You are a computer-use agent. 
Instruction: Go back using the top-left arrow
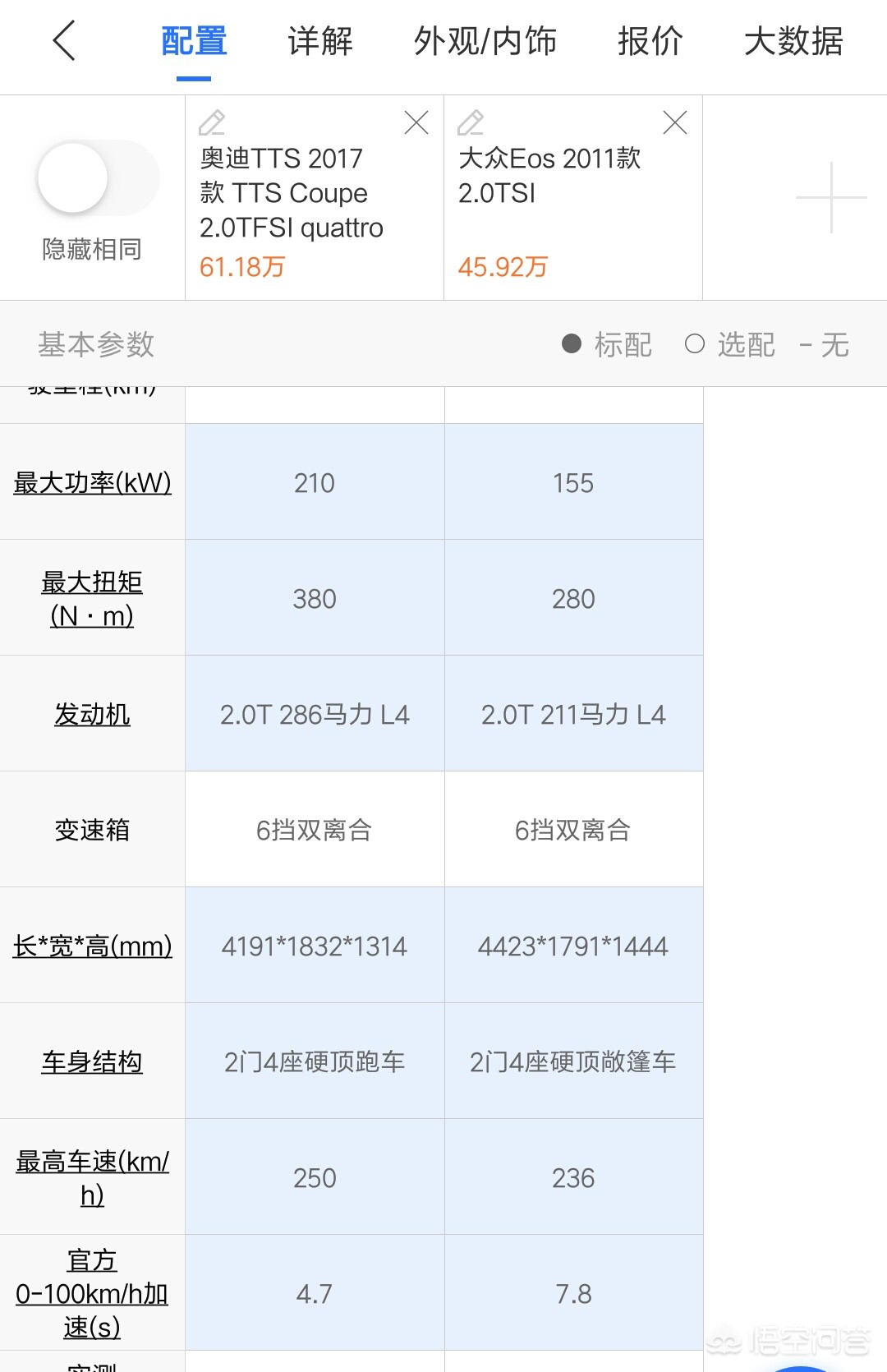[x=64, y=40]
